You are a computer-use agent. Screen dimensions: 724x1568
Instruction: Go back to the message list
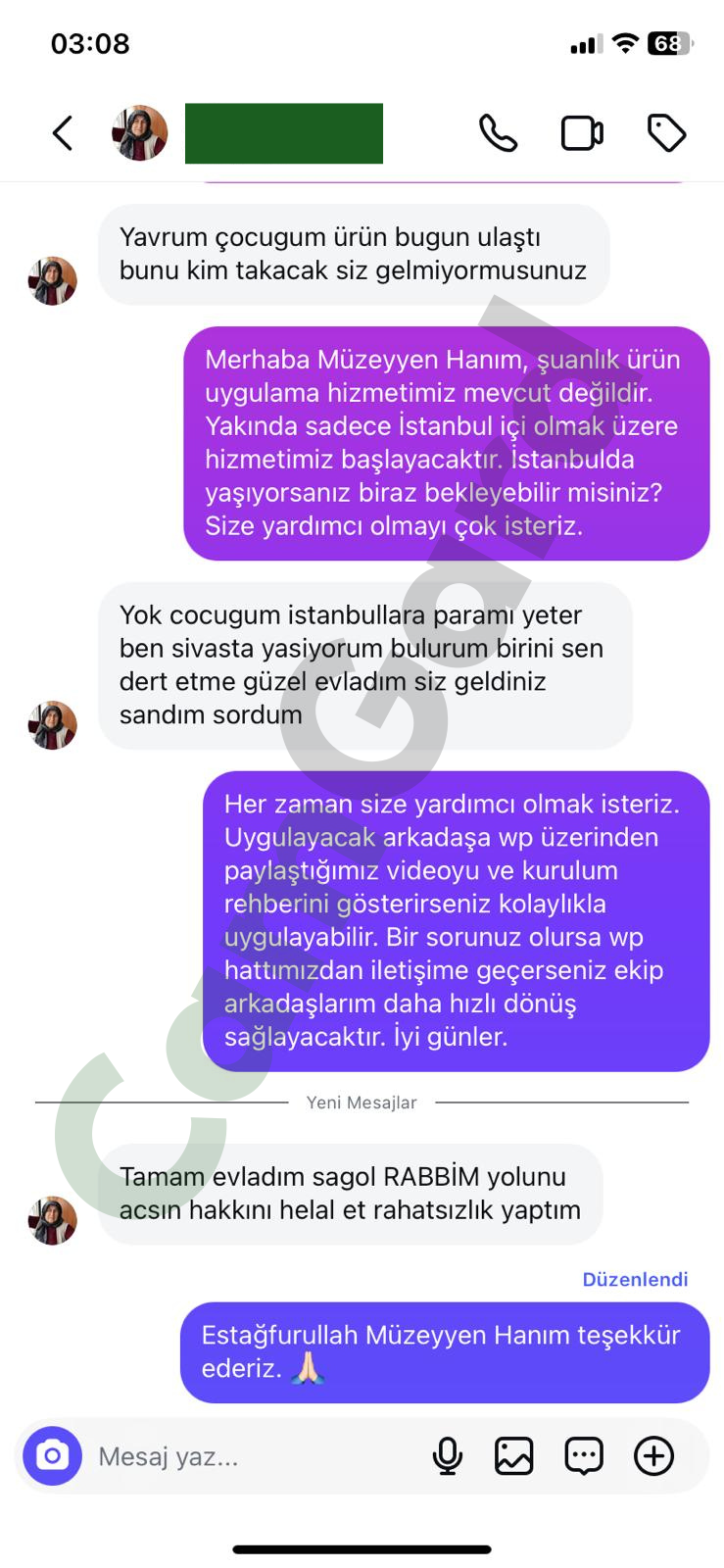pos(63,133)
